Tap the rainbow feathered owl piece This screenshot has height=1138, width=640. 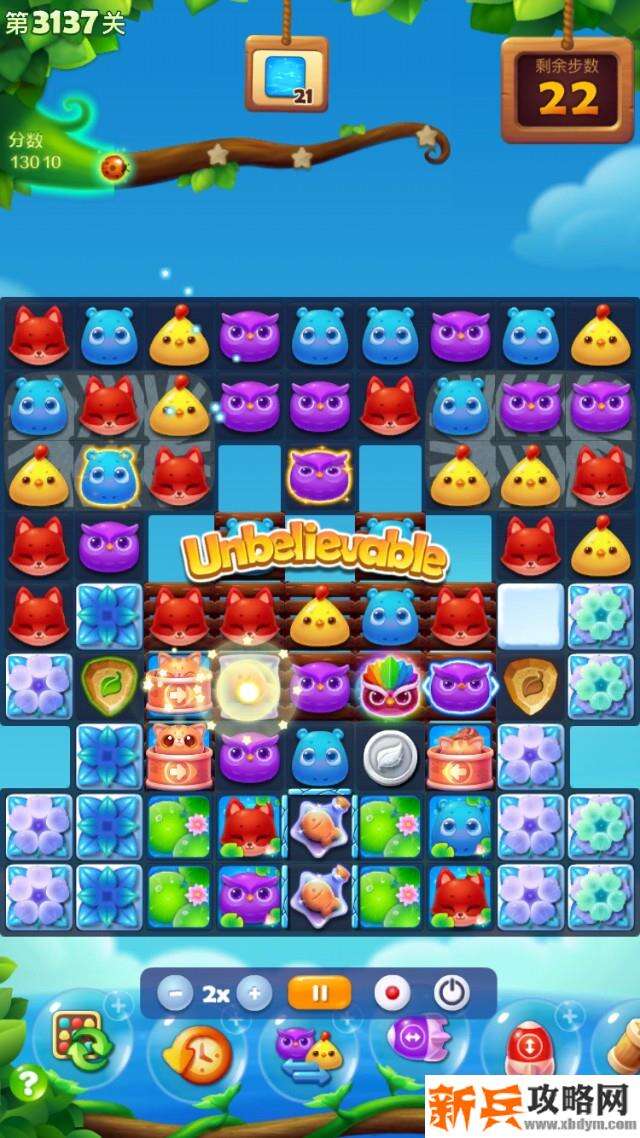coord(390,687)
